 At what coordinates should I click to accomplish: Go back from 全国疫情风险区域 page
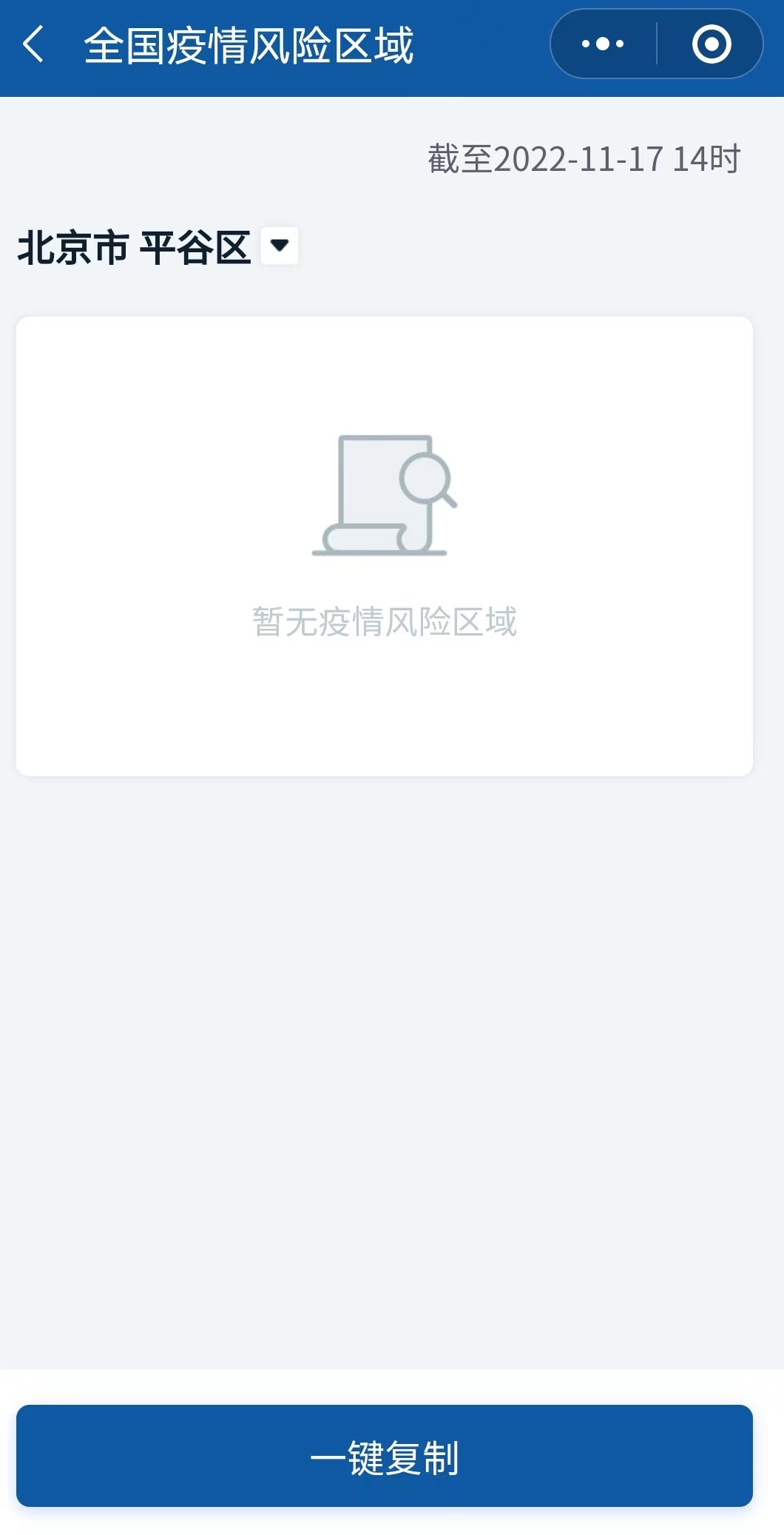point(33,44)
